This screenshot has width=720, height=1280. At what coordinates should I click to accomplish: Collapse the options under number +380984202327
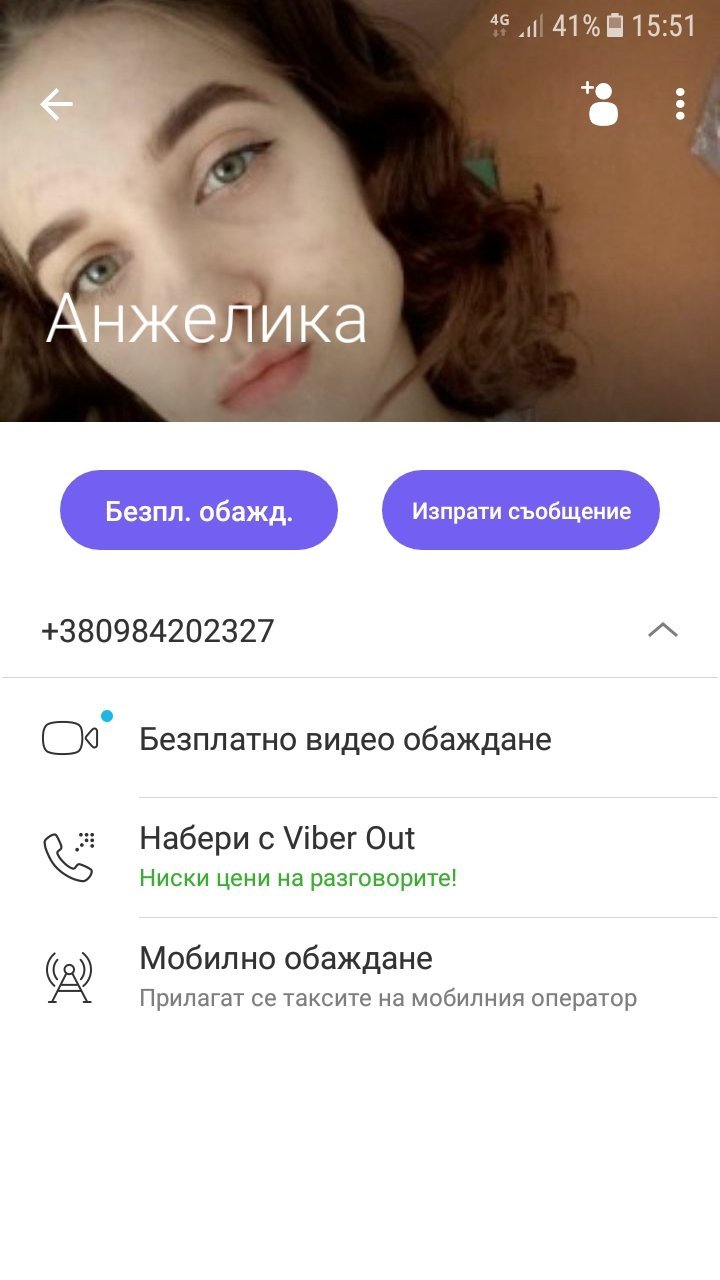point(663,630)
